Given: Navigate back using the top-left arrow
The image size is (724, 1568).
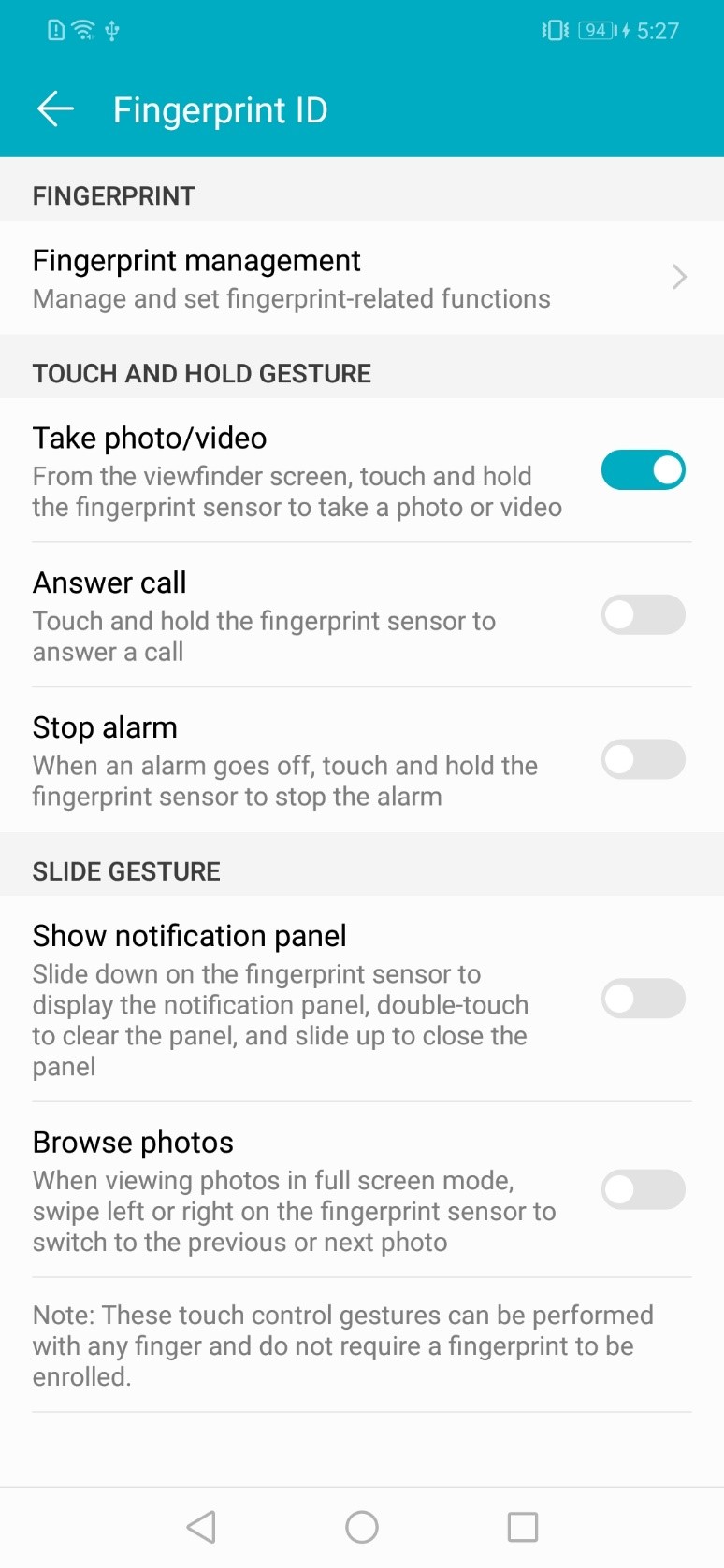Looking at the screenshot, I should (55, 108).
